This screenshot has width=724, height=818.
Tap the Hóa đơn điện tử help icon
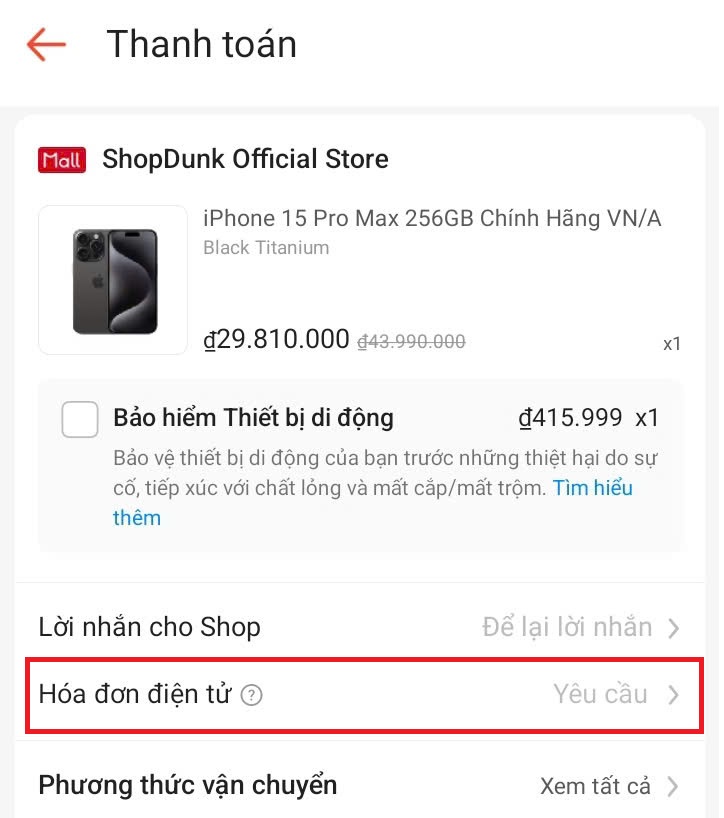[252, 695]
